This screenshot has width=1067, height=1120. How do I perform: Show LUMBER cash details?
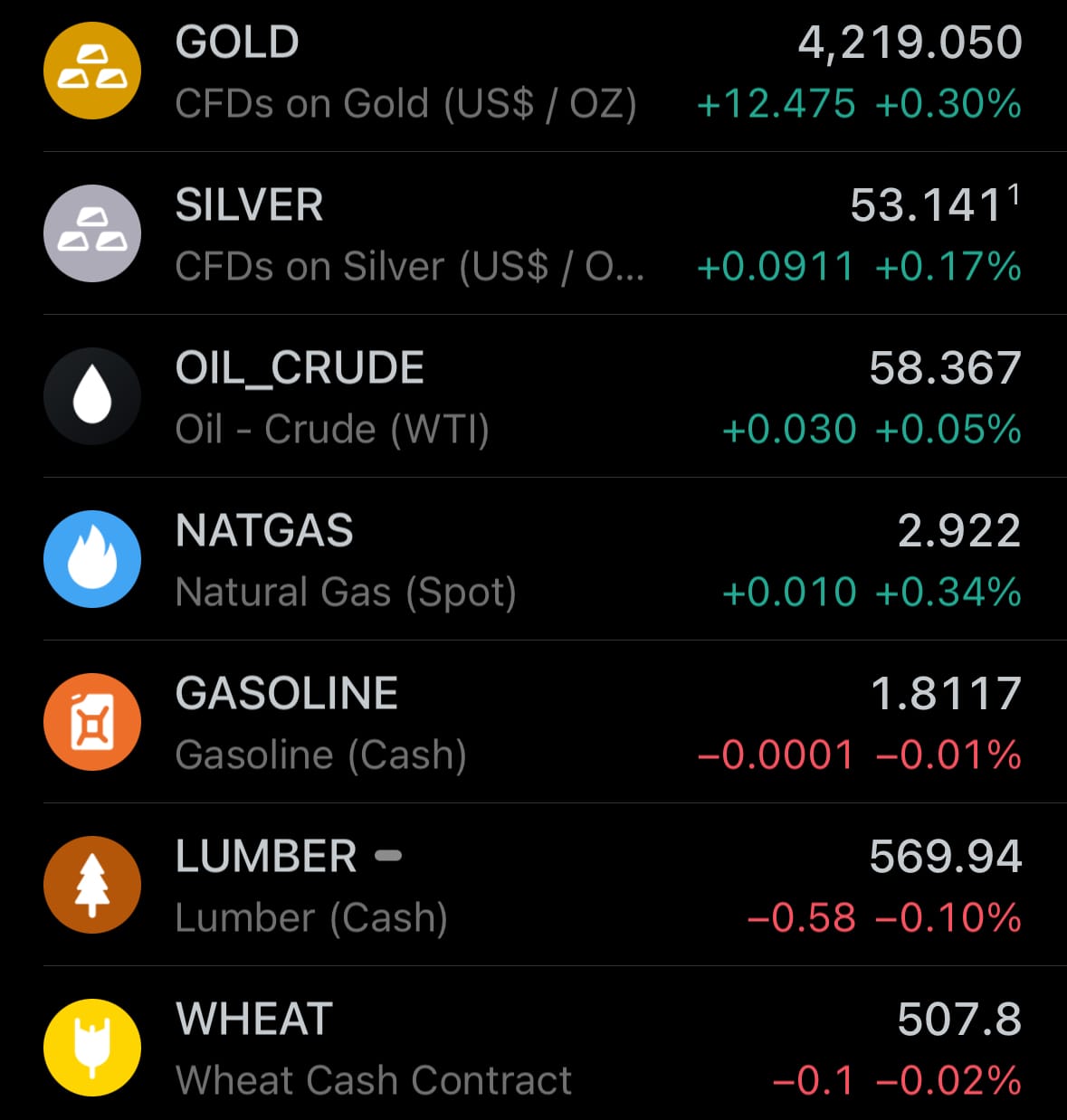533,886
